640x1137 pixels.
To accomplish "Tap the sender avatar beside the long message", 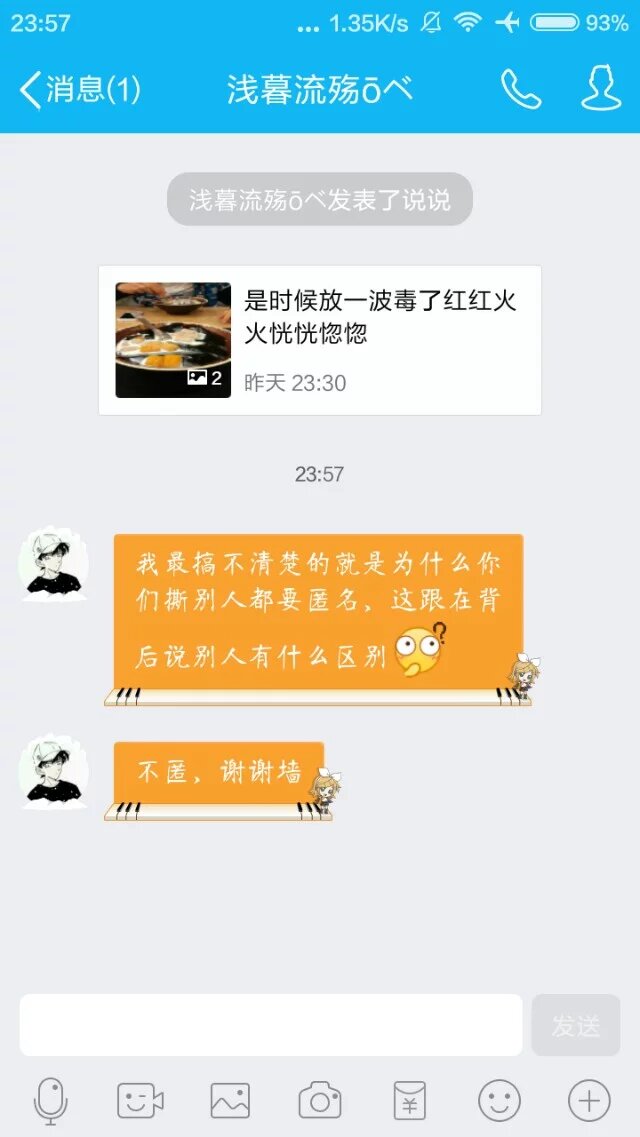I will [54, 567].
